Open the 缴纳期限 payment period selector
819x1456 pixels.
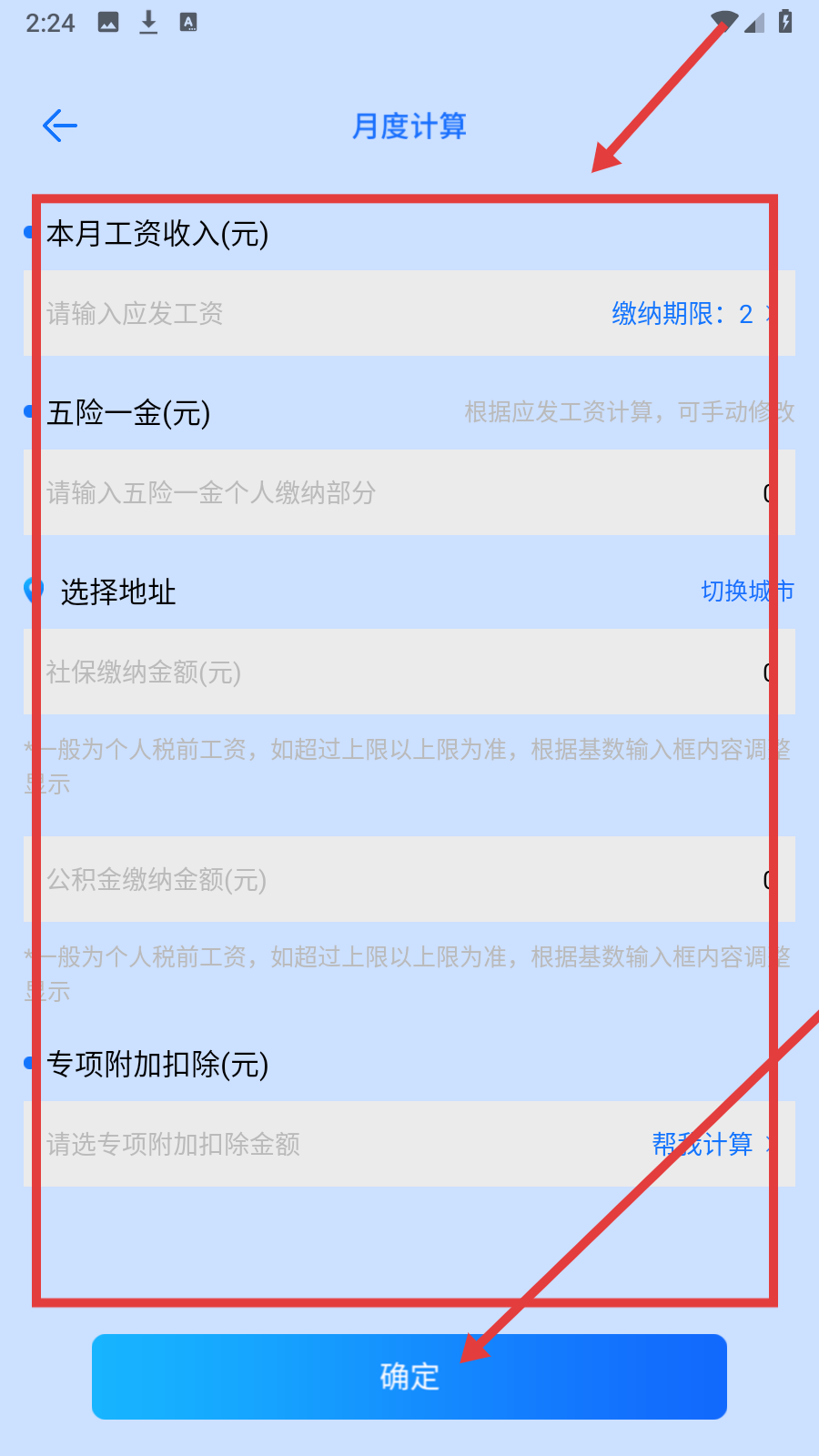coord(693,313)
